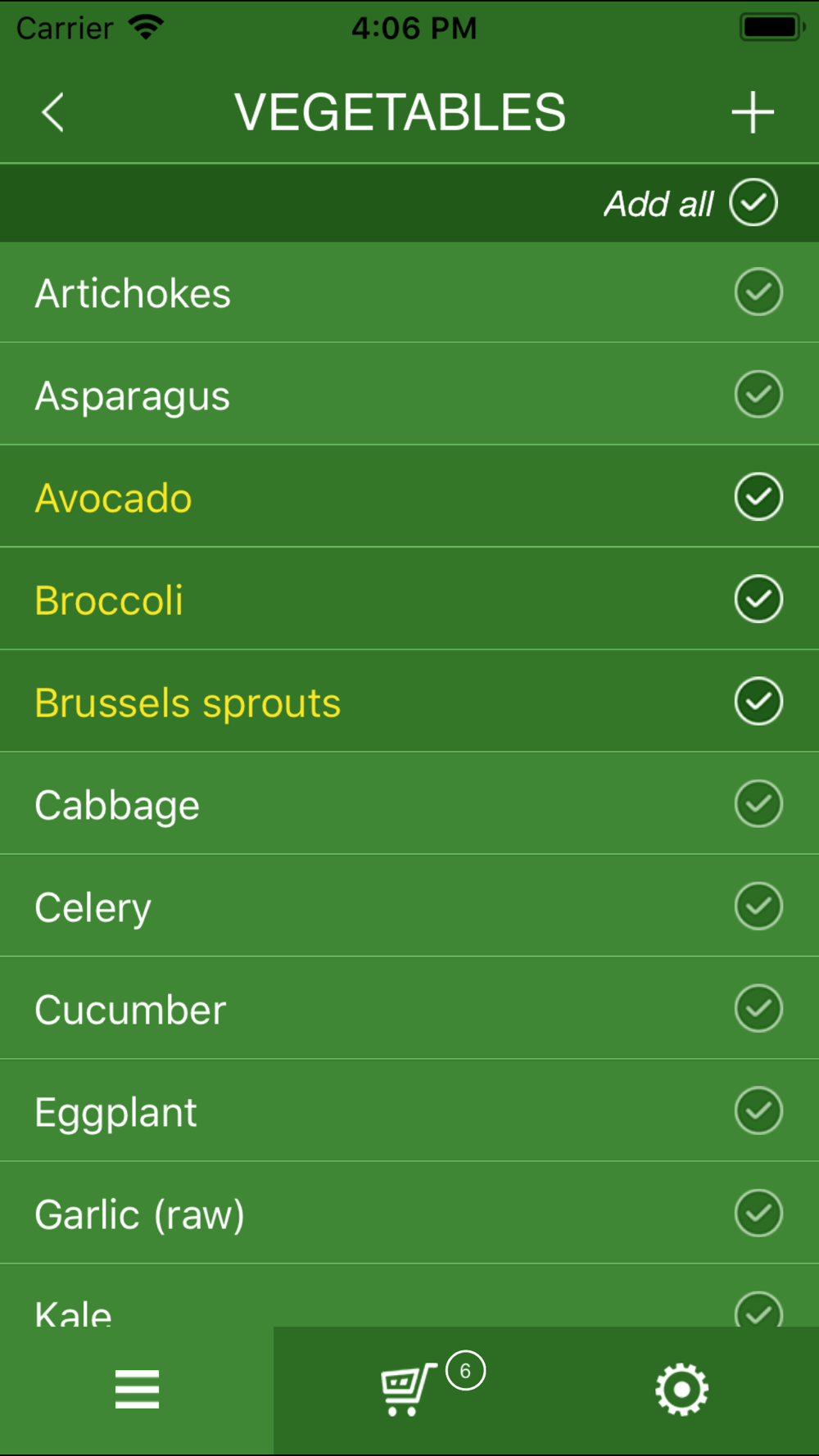Add Cucumber to the cart
The width and height of the screenshot is (819, 1456).
(758, 1008)
